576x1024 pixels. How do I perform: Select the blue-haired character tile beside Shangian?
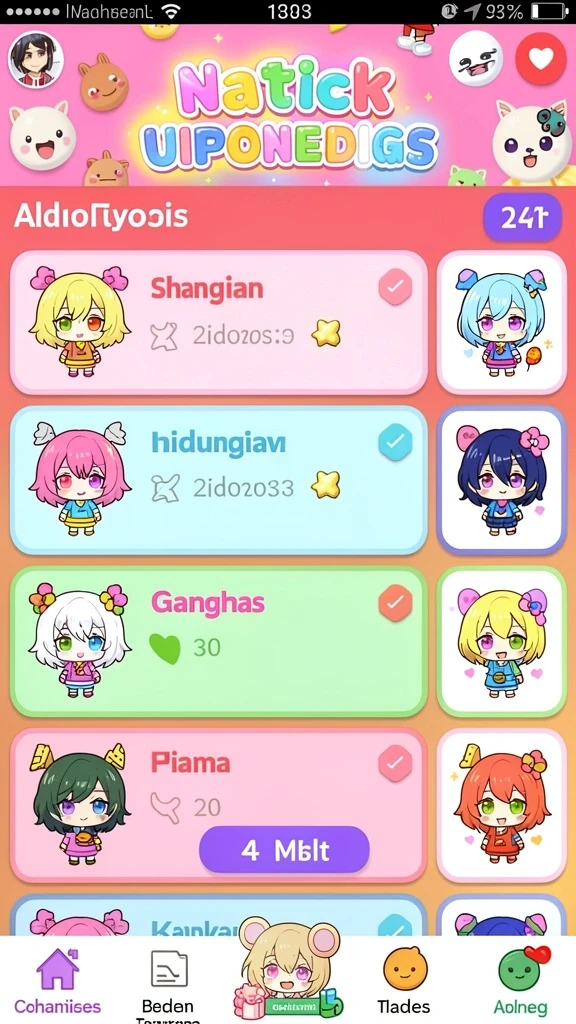click(x=502, y=323)
